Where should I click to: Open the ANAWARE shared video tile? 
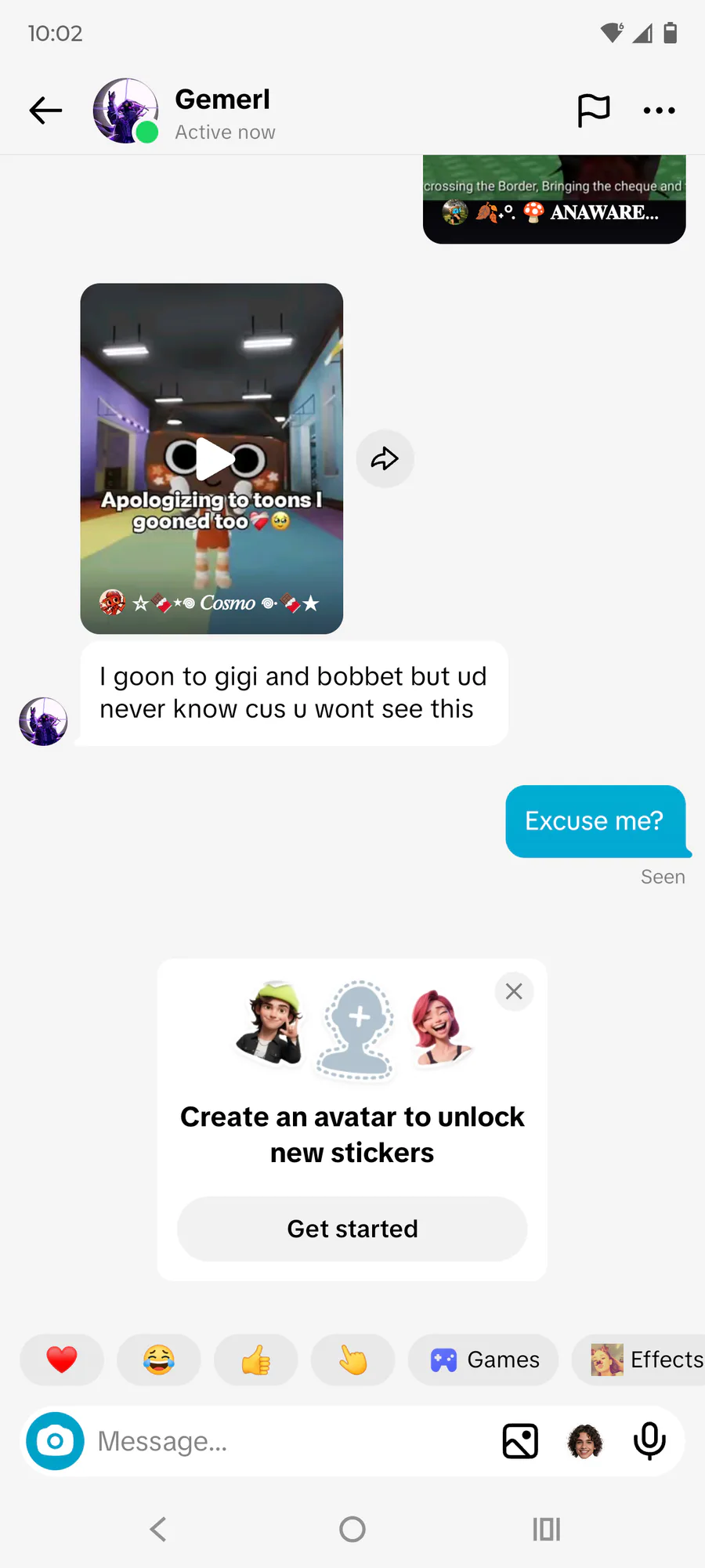click(554, 200)
